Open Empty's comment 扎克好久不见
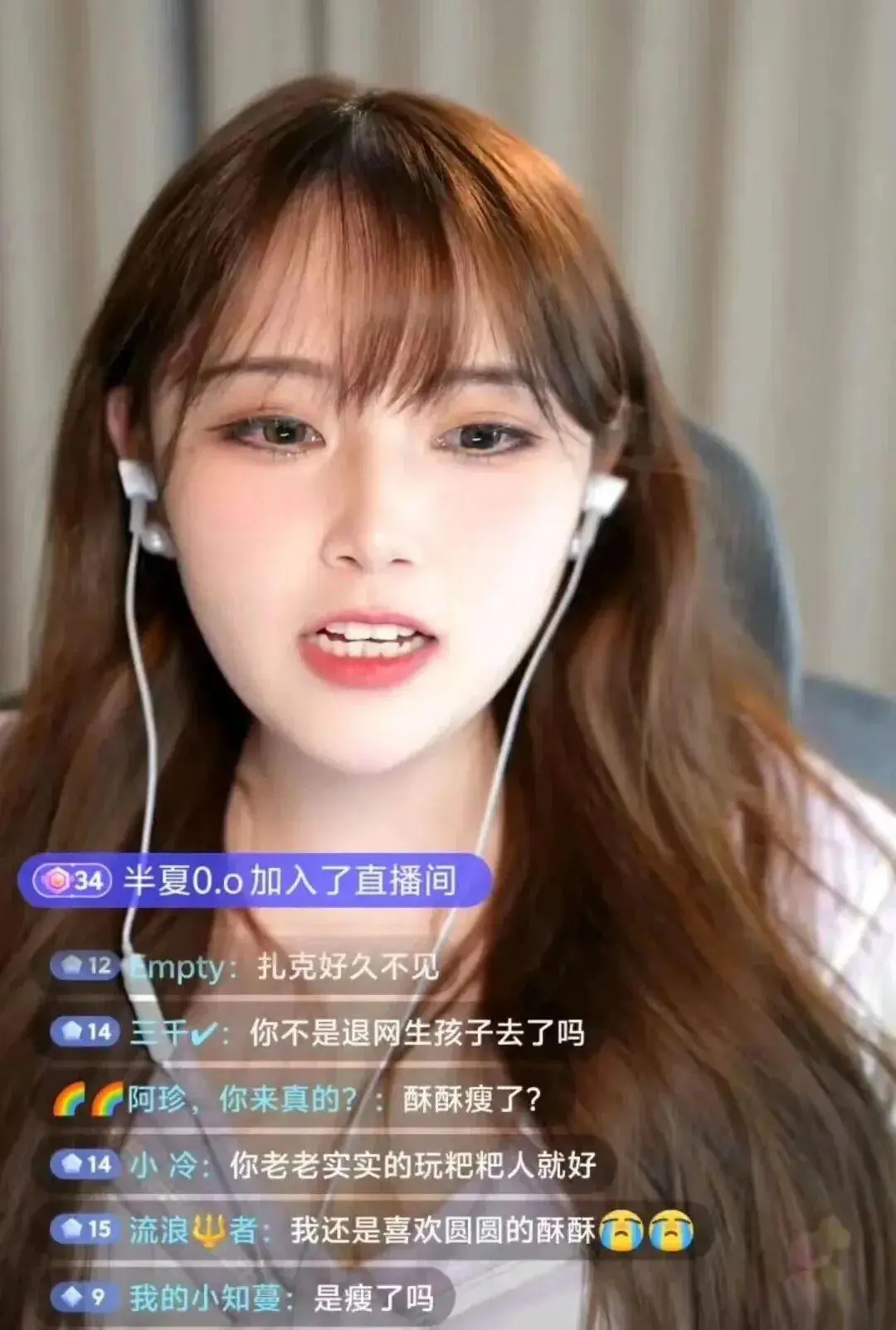 (249, 967)
